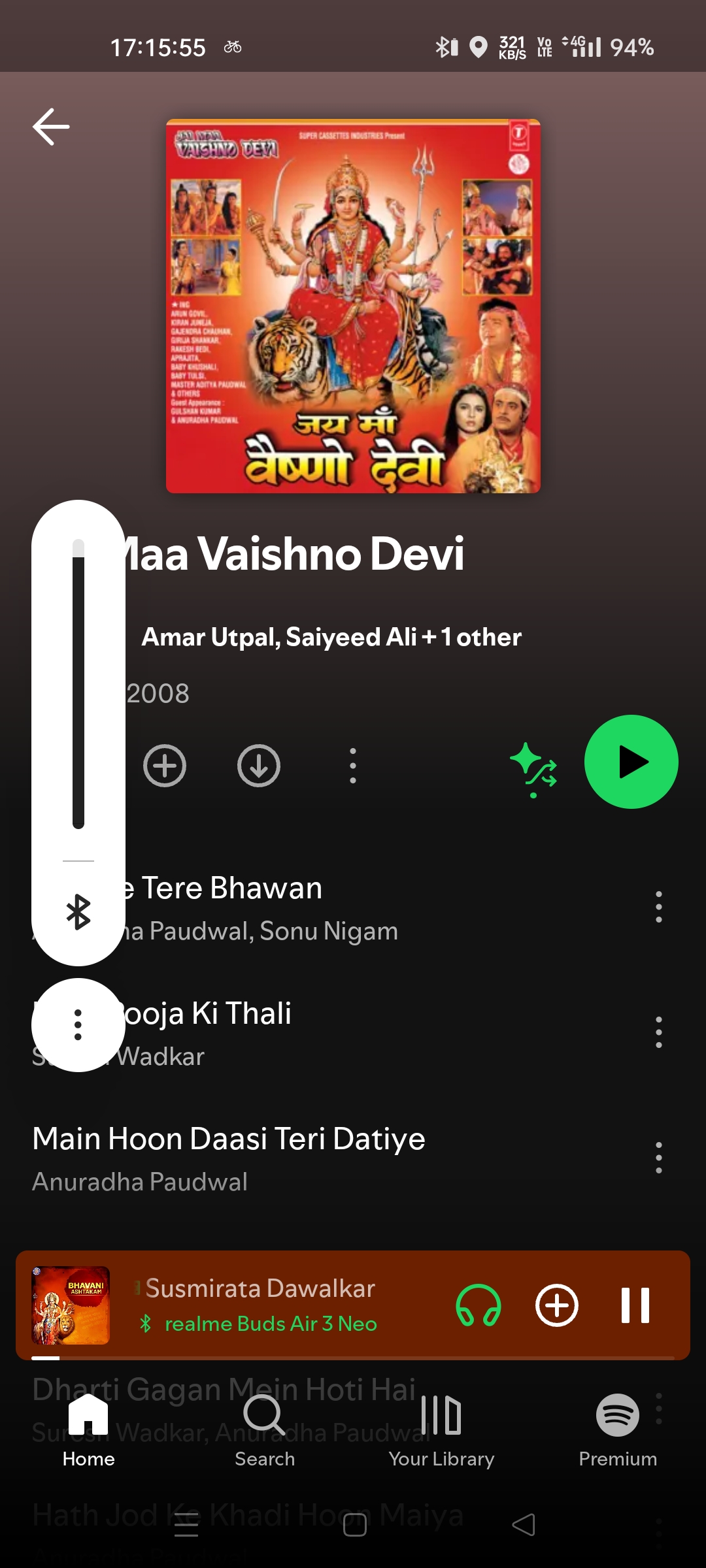Pause the currently playing song

click(635, 1305)
